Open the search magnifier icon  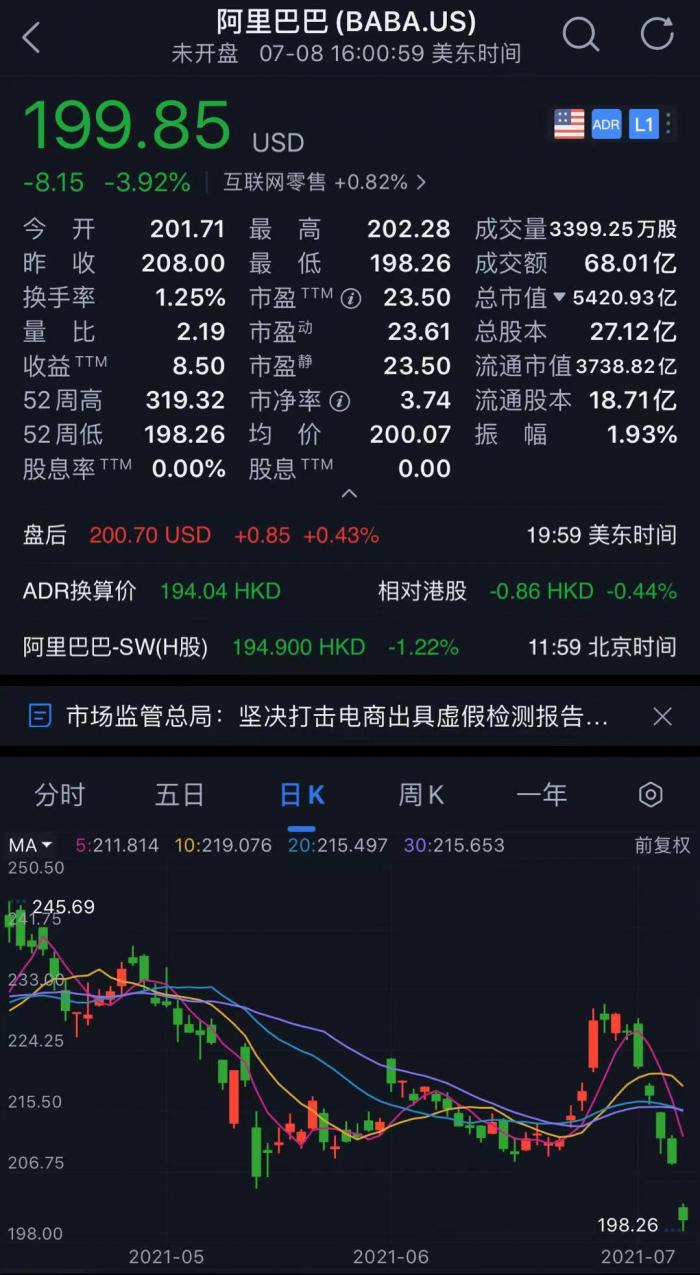pos(580,35)
